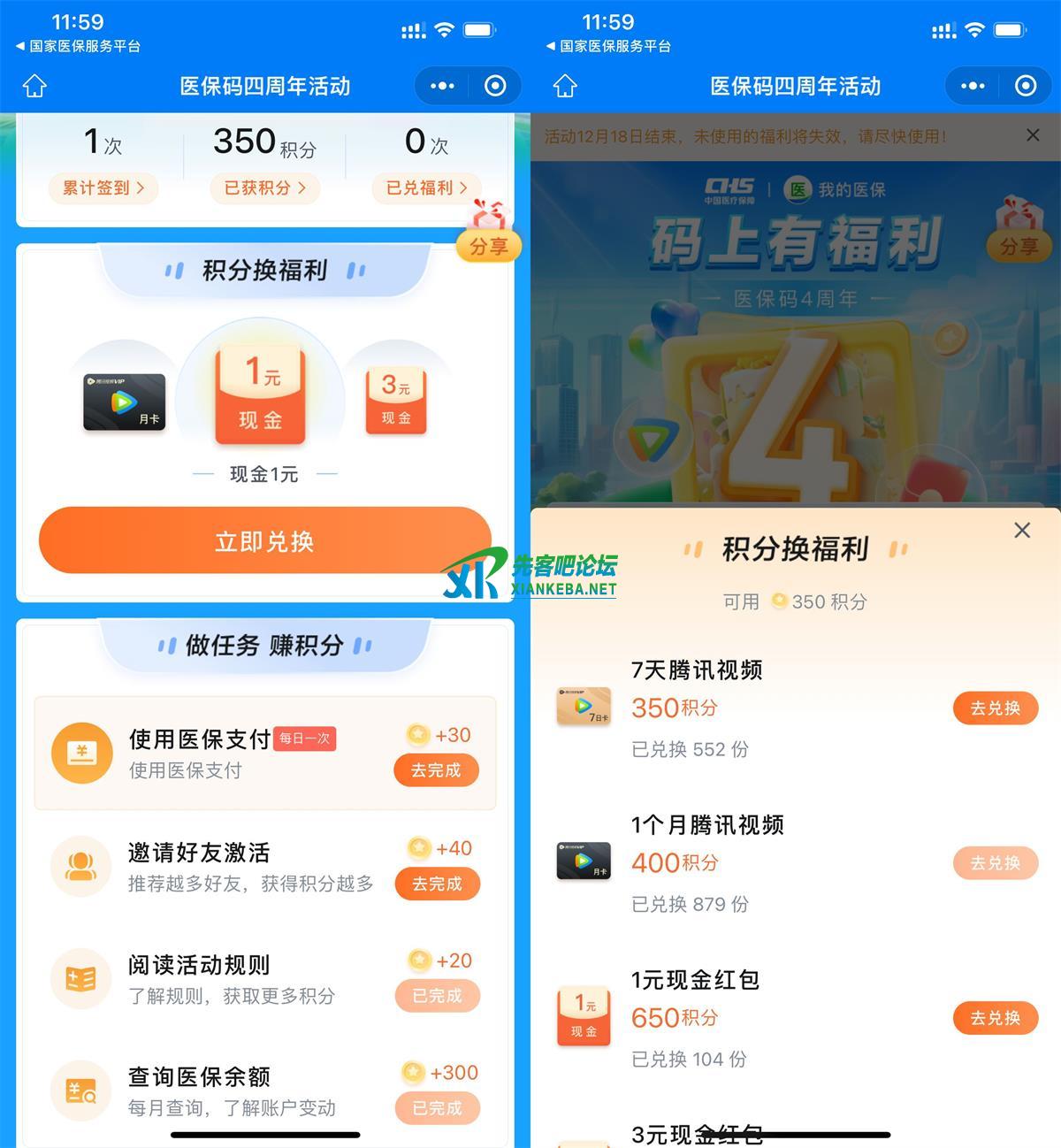Tap 去完成 for 邀请好友激活 task
1061x1148 pixels.
pyautogui.click(x=437, y=884)
